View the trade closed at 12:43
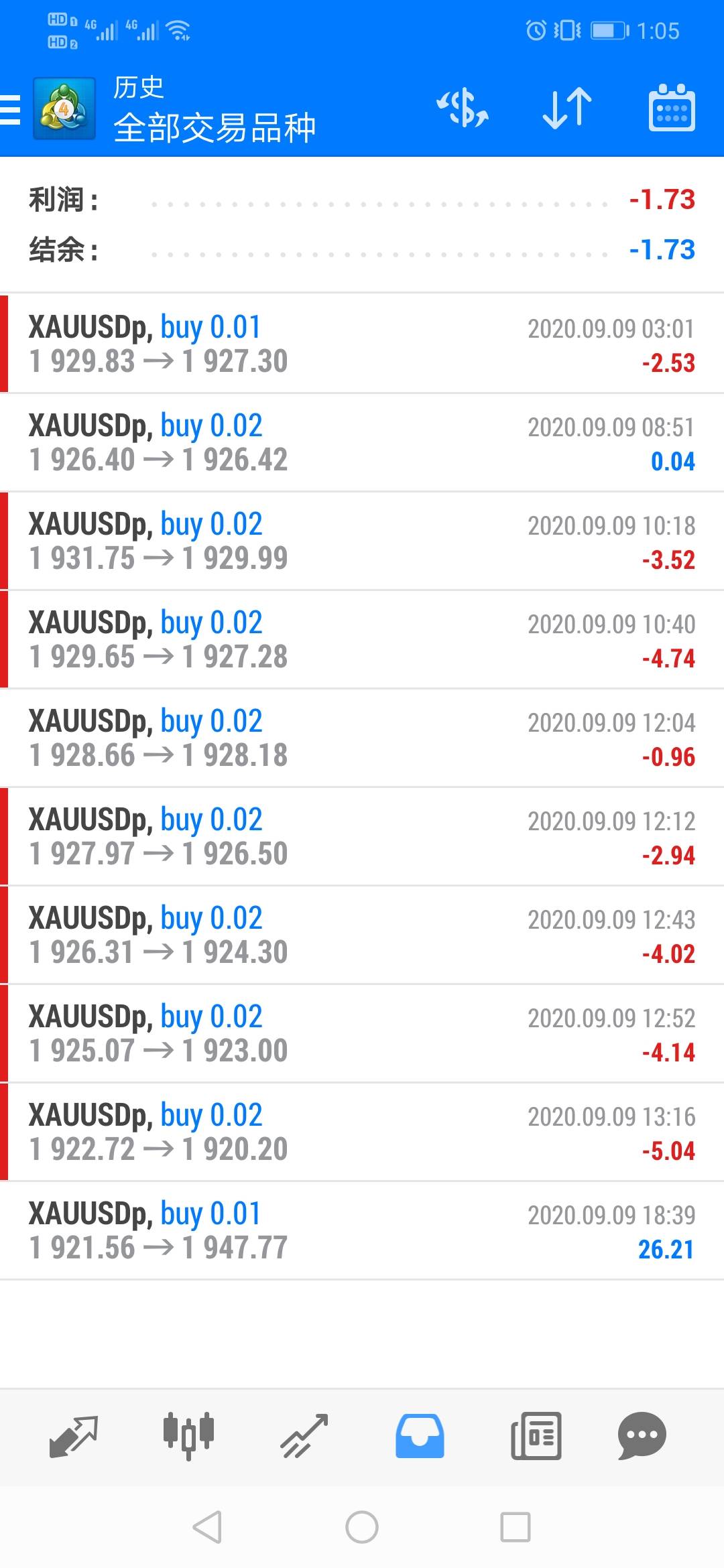The width and height of the screenshot is (724, 1568). tap(362, 935)
